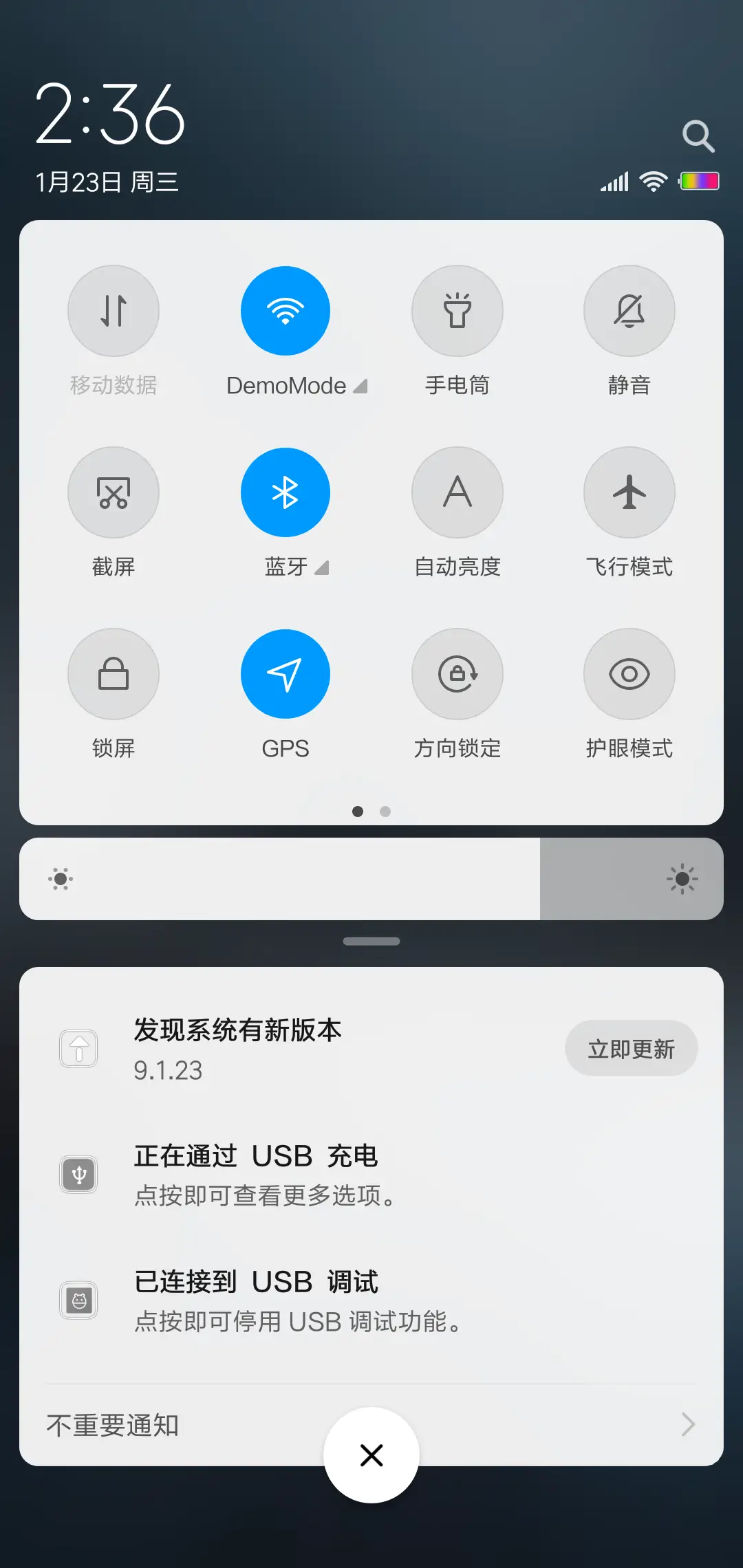Enable airplane mode (飞行模式)
Image resolution: width=743 pixels, height=1568 pixels.
tap(629, 492)
